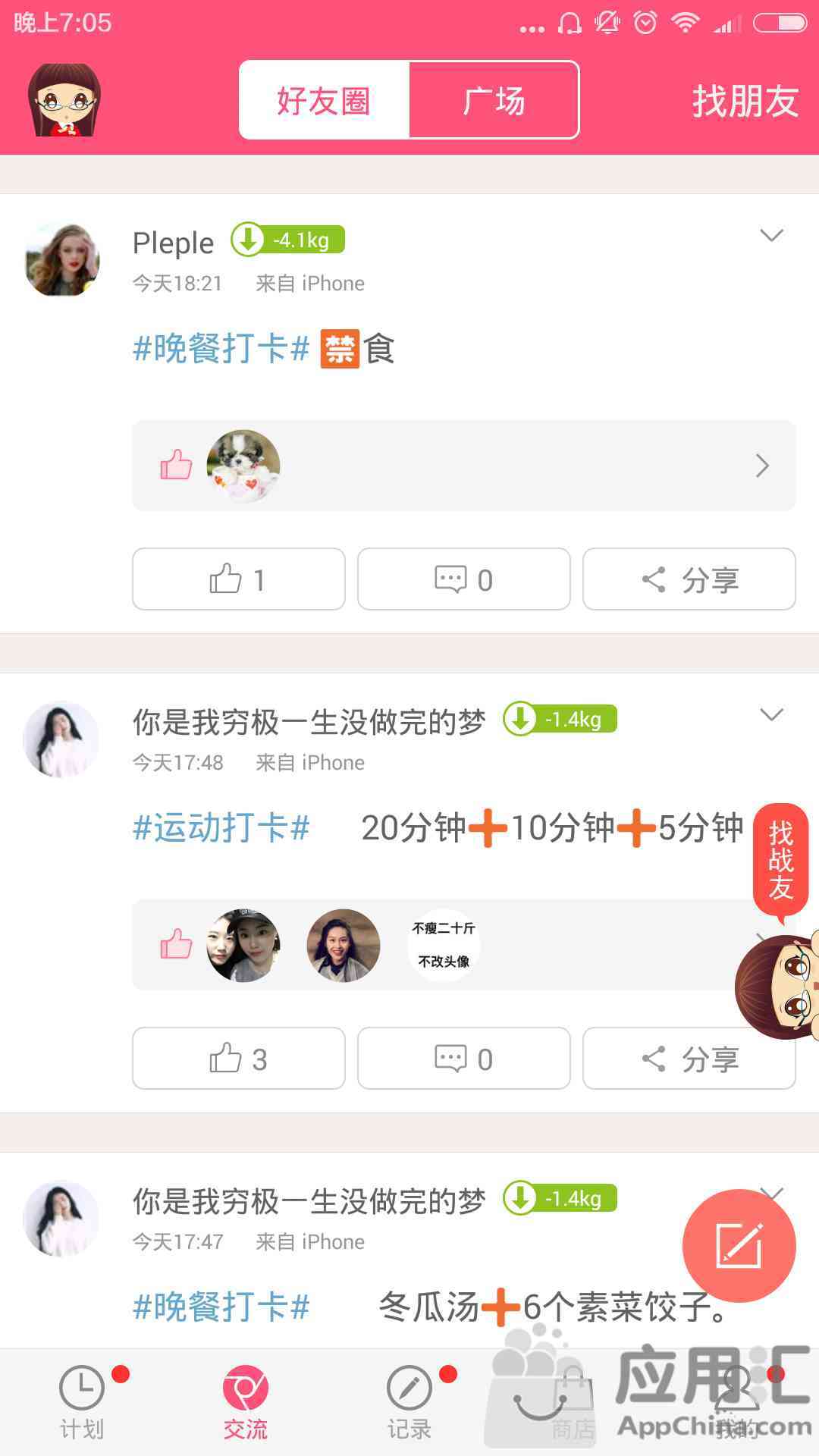Comment on the 运动打卡 post
819x1456 pixels.
pos(463,1059)
